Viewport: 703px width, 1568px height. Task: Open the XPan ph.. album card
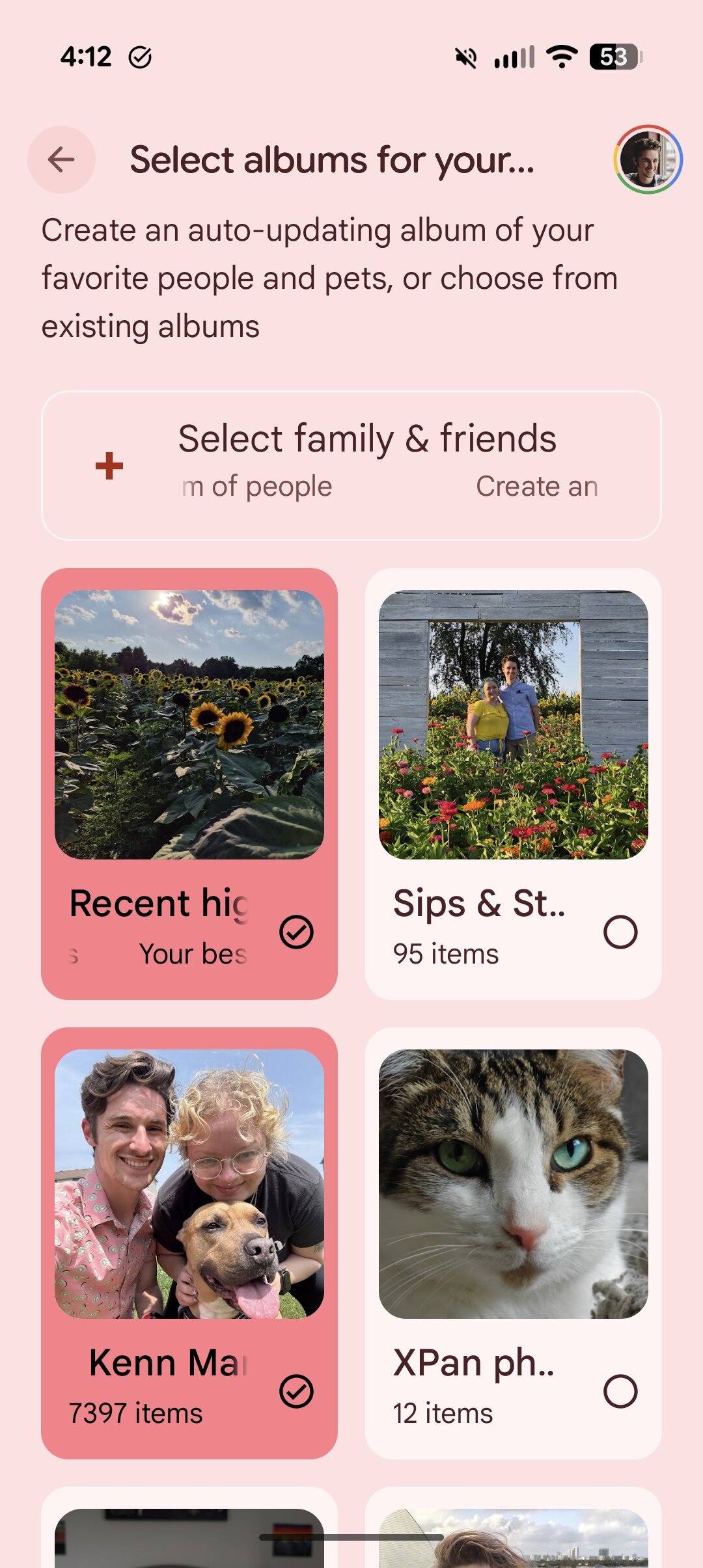(513, 1183)
